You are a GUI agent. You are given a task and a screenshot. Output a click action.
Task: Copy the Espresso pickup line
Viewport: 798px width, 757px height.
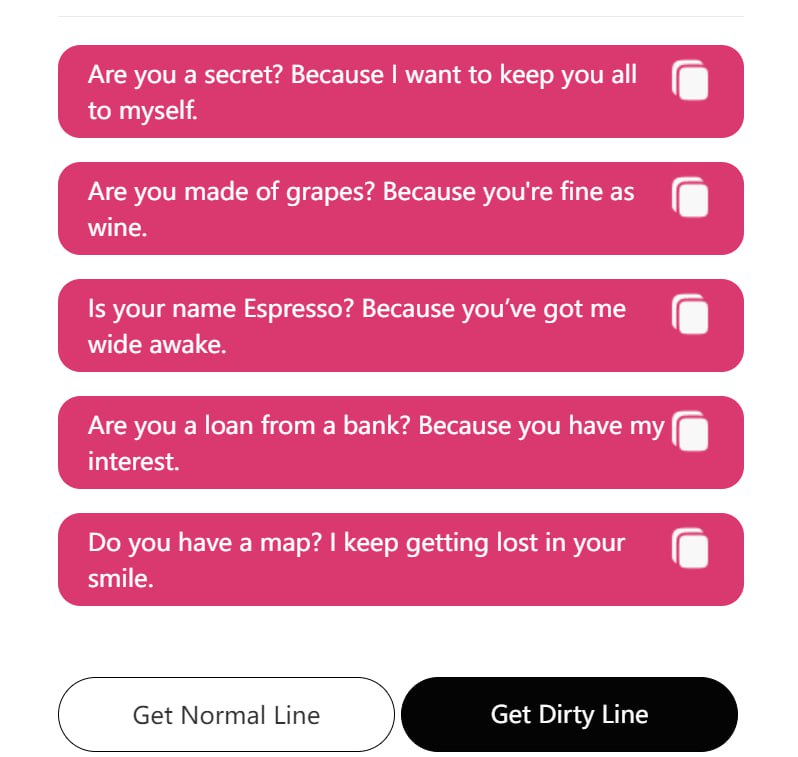coord(690,314)
